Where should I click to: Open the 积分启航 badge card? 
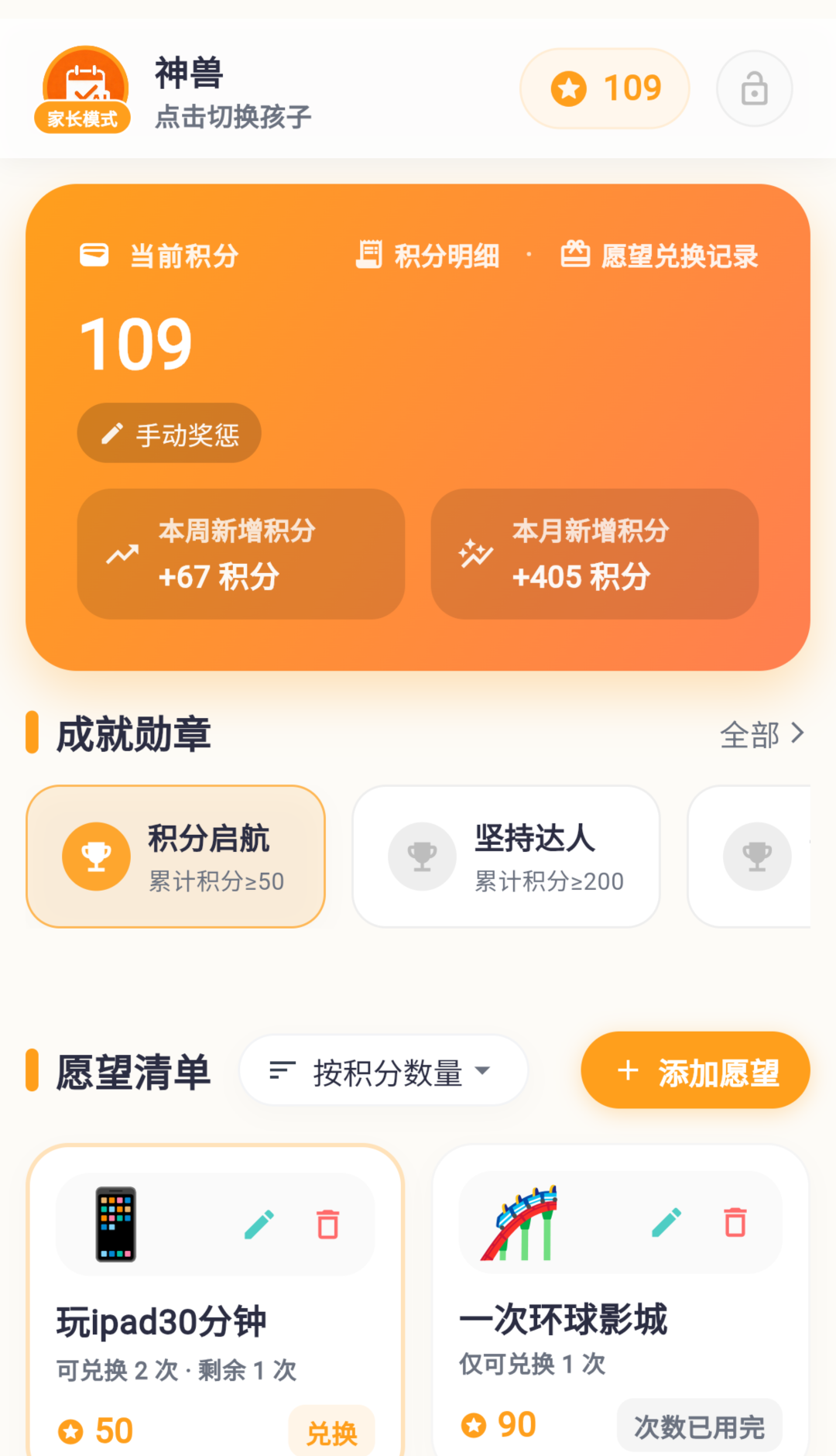tap(176, 857)
